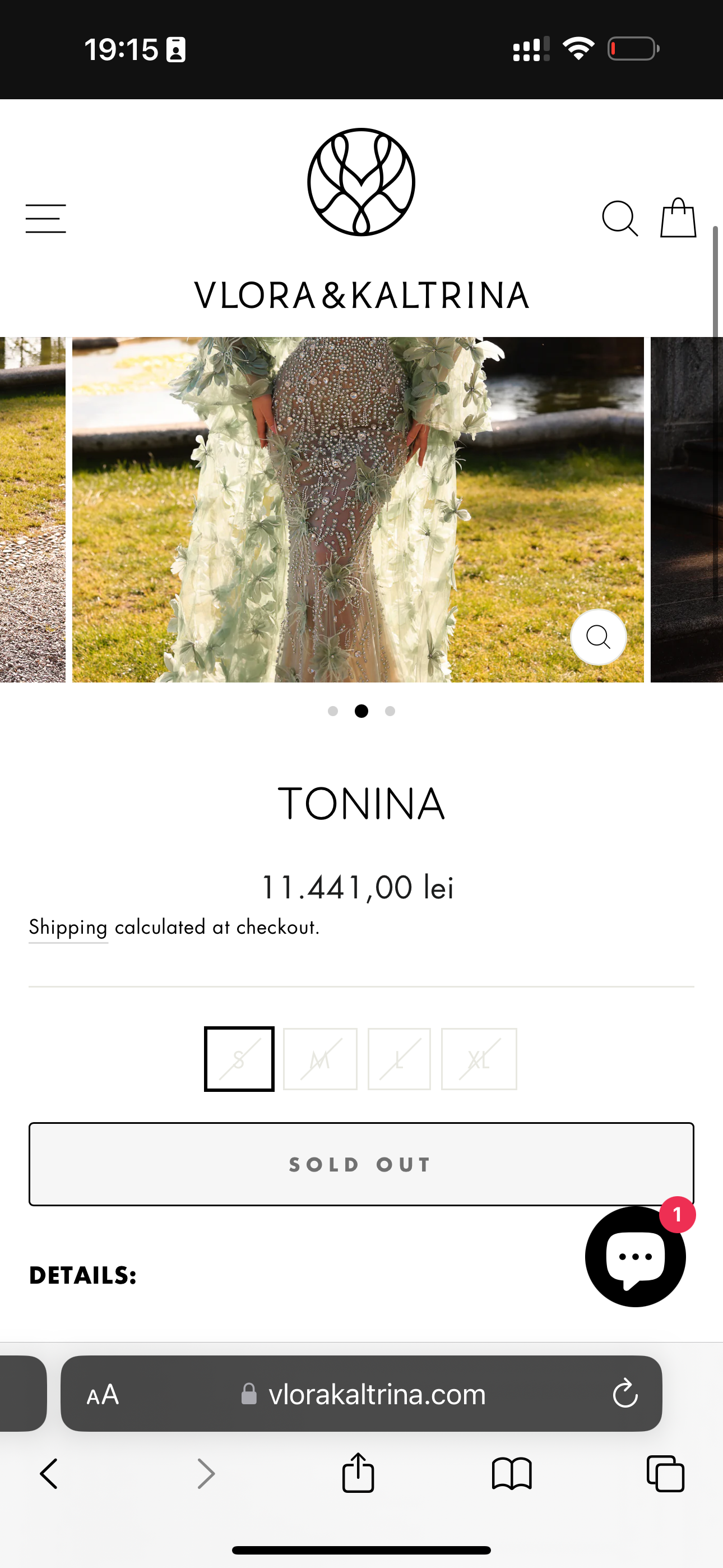
Task: Go back to the previous page
Action: [49, 1474]
